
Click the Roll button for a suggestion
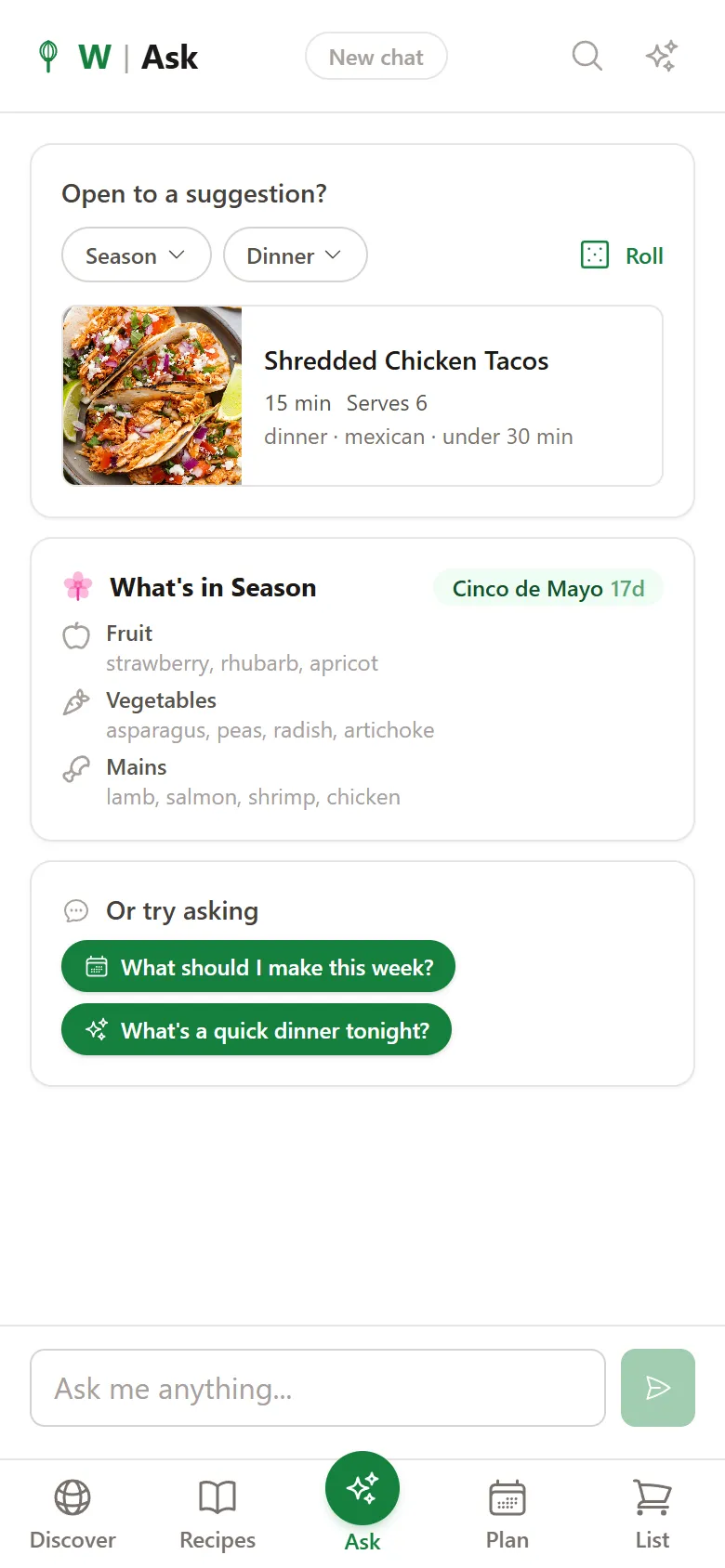(644, 255)
